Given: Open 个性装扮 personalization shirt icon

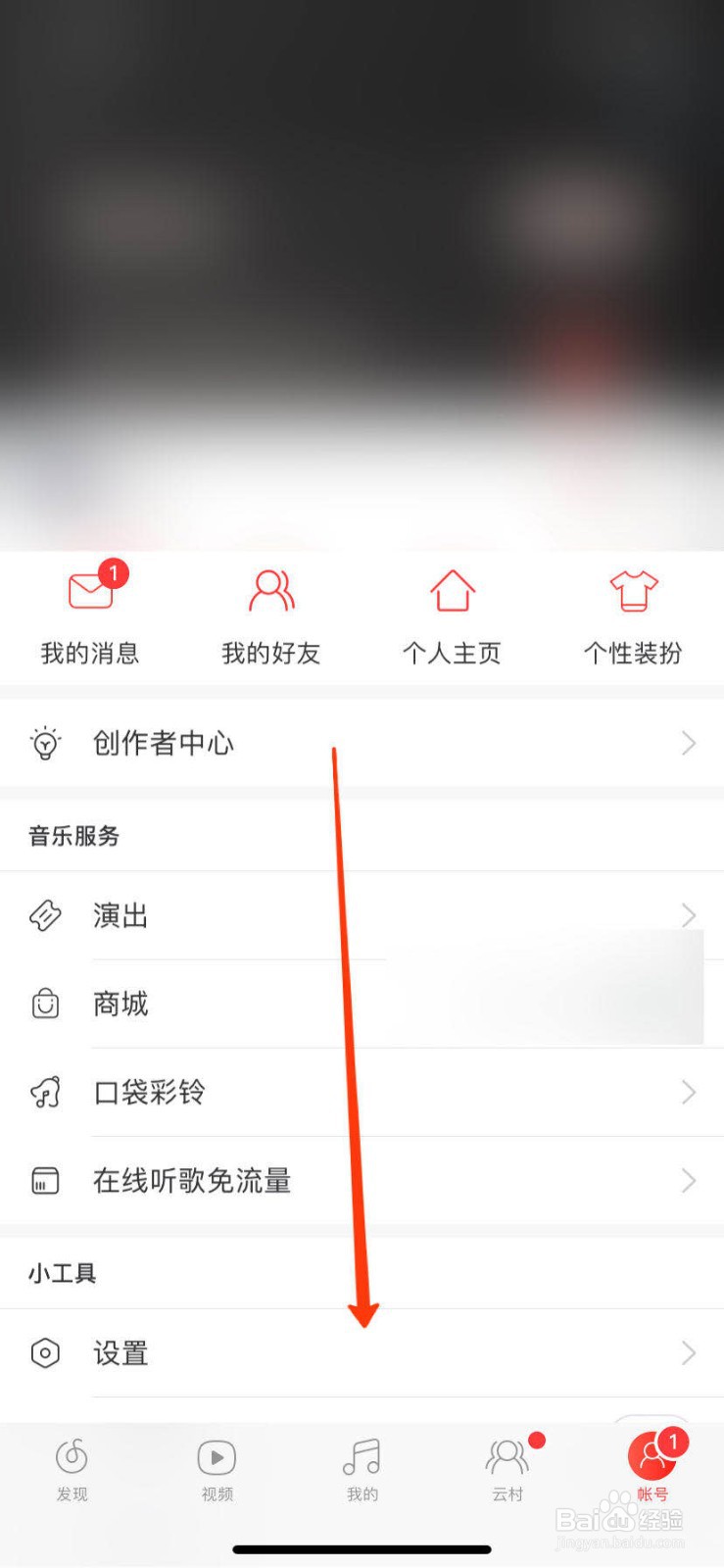Looking at the screenshot, I should (x=632, y=589).
